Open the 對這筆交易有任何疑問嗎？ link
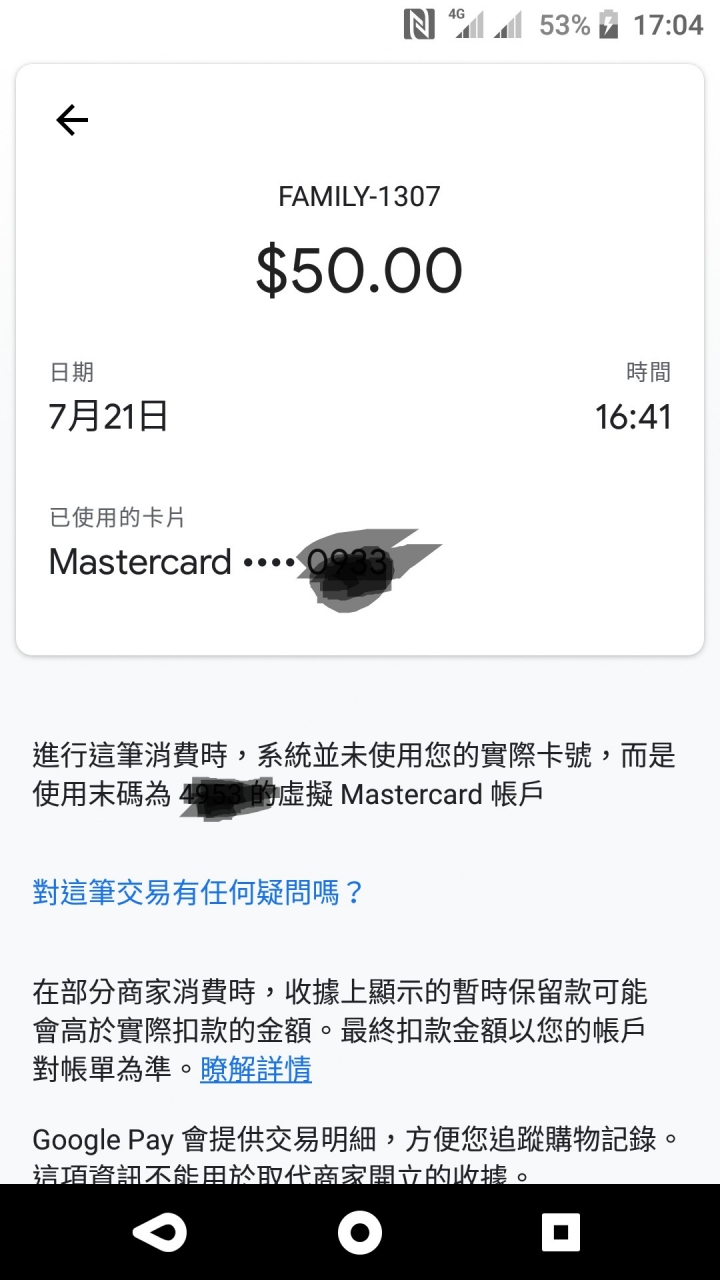720x1280 pixels. [199, 892]
